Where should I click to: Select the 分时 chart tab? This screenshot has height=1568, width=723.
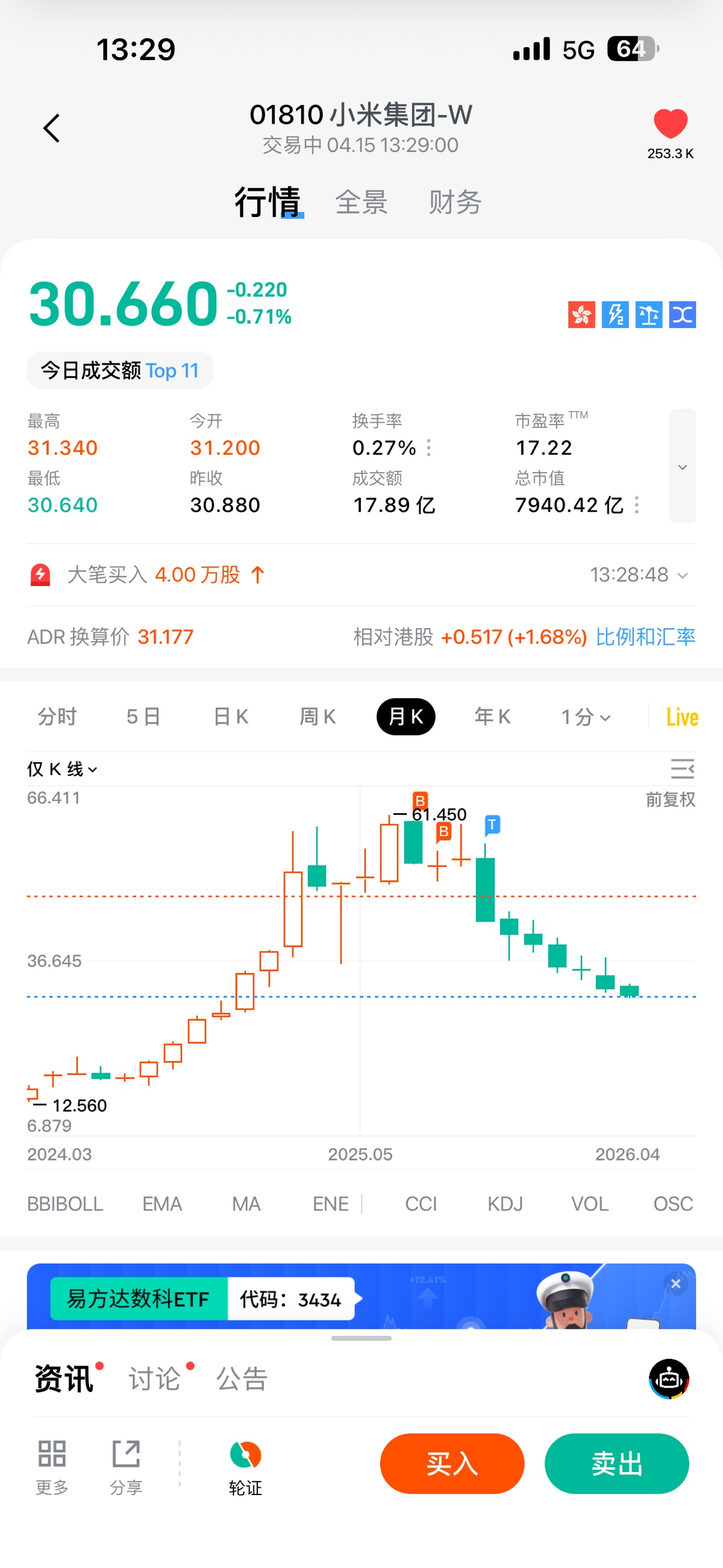pyautogui.click(x=57, y=716)
